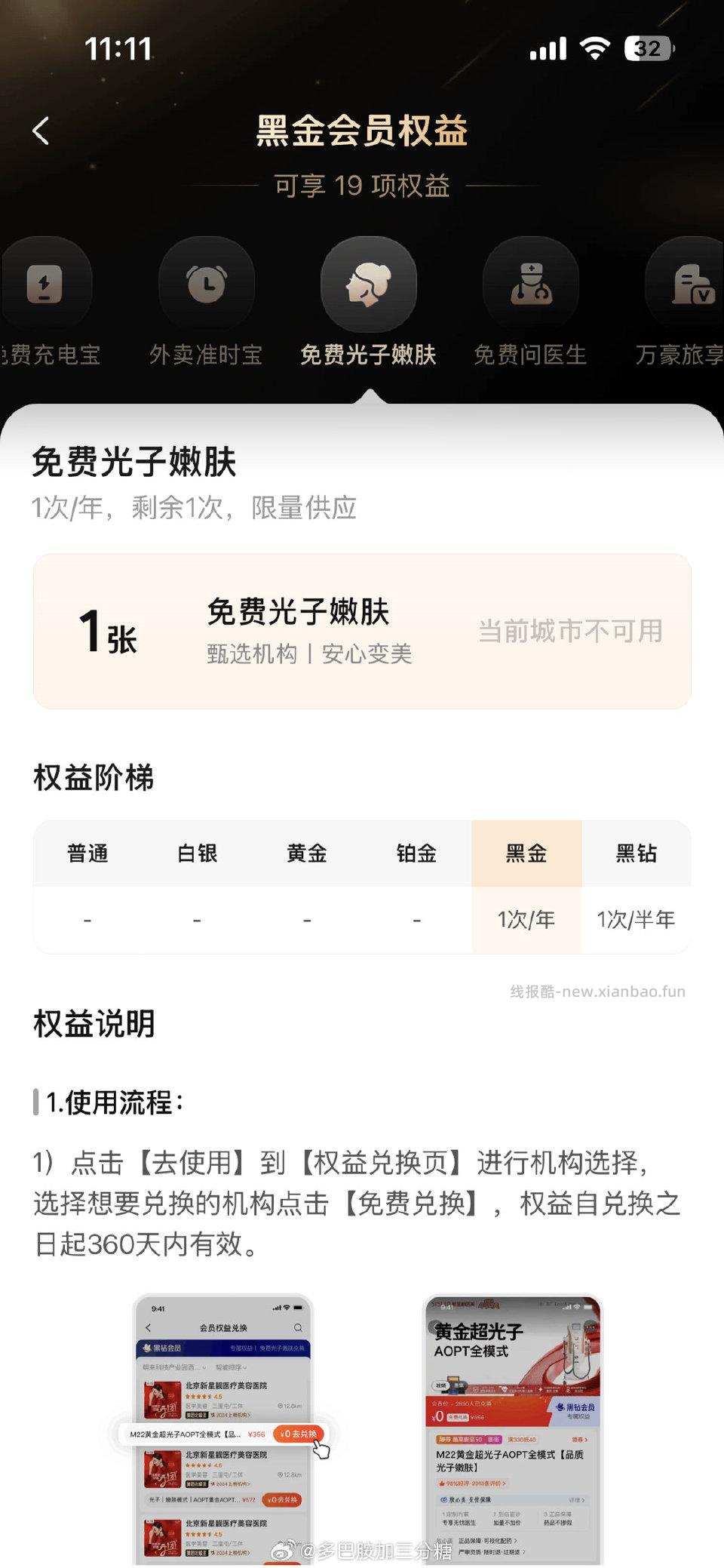This screenshot has height=1568, width=724.
Task: Tap the 1次/年 cell under 黑金
Action: [x=526, y=920]
